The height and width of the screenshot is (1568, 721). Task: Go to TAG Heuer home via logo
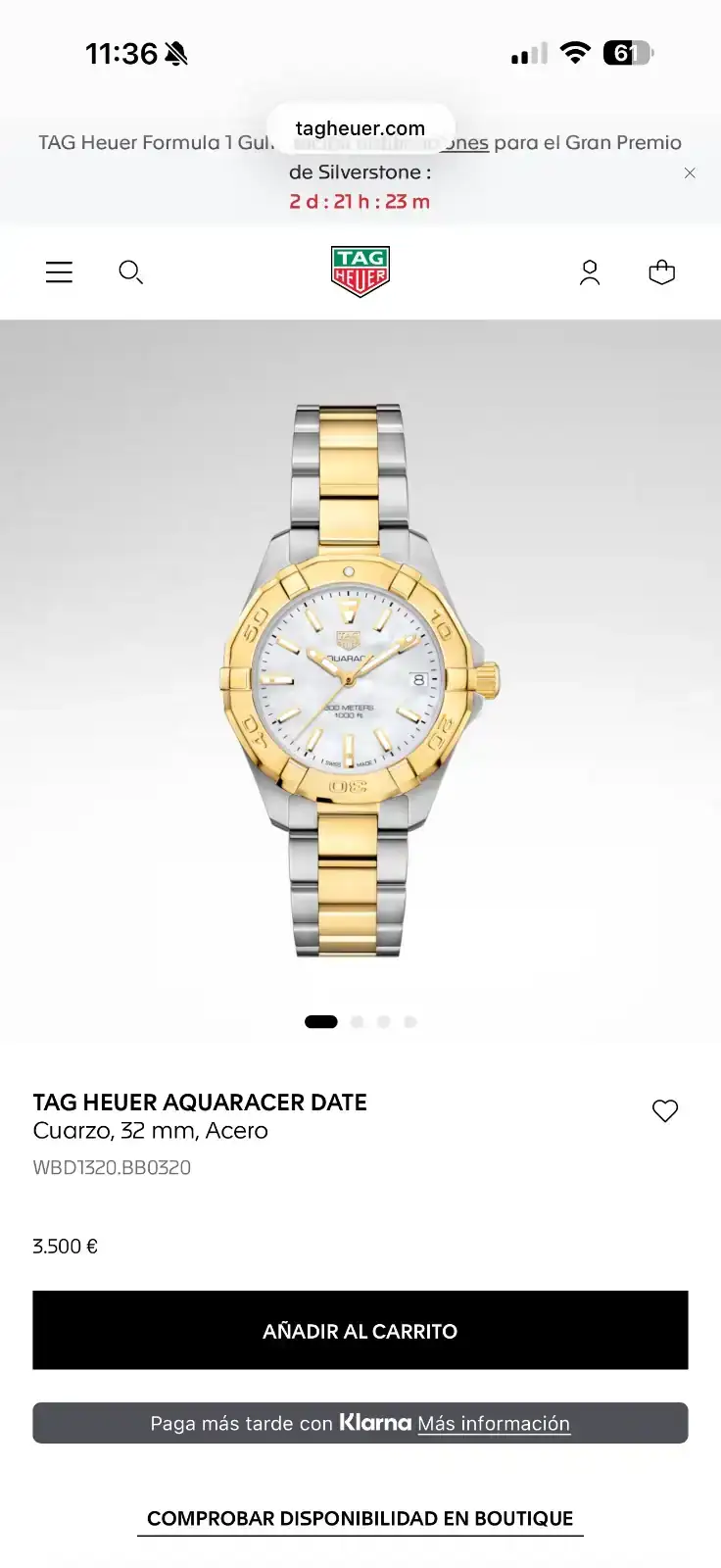[x=360, y=271]
